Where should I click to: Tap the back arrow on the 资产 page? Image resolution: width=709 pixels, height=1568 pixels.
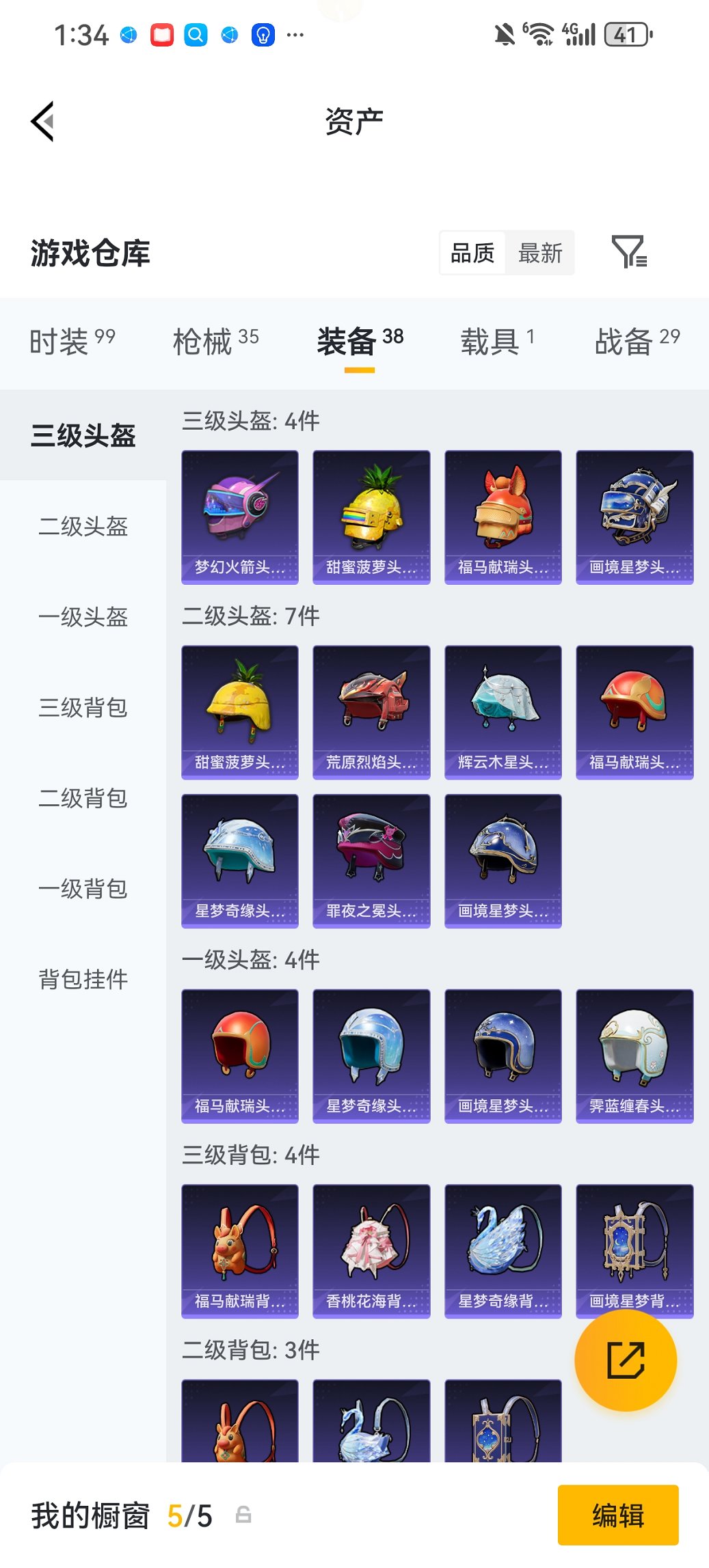[42, 120]
